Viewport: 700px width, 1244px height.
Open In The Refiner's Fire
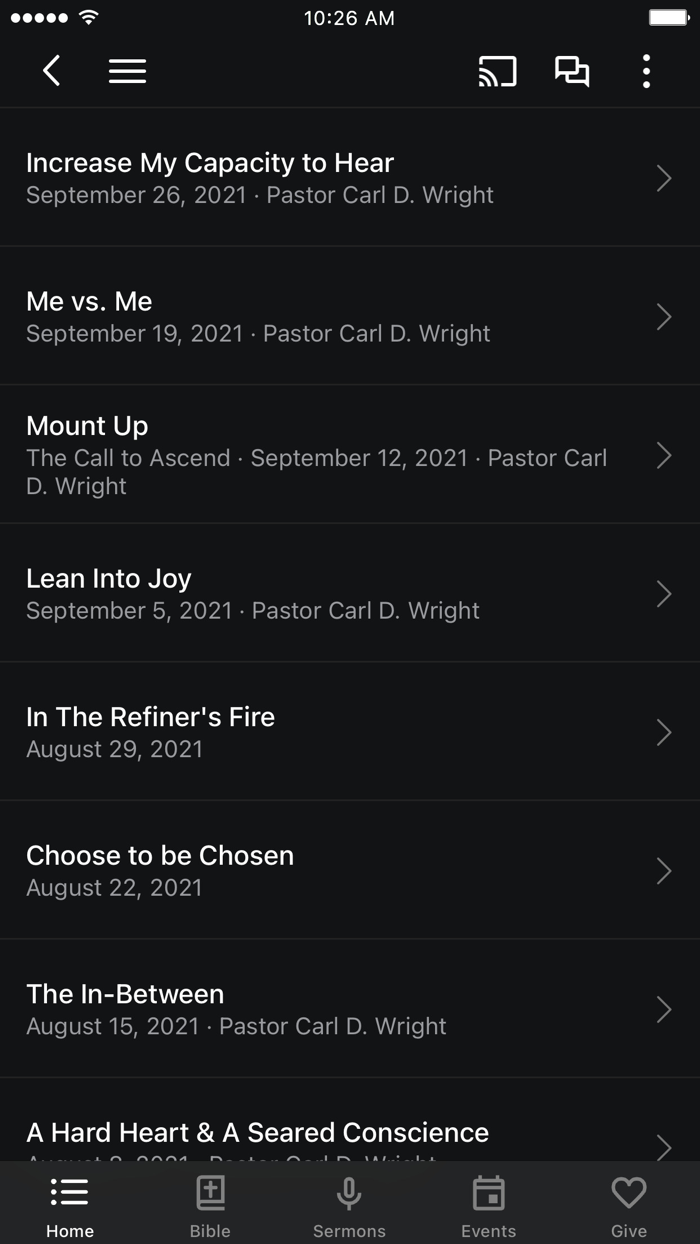(350, 732)
